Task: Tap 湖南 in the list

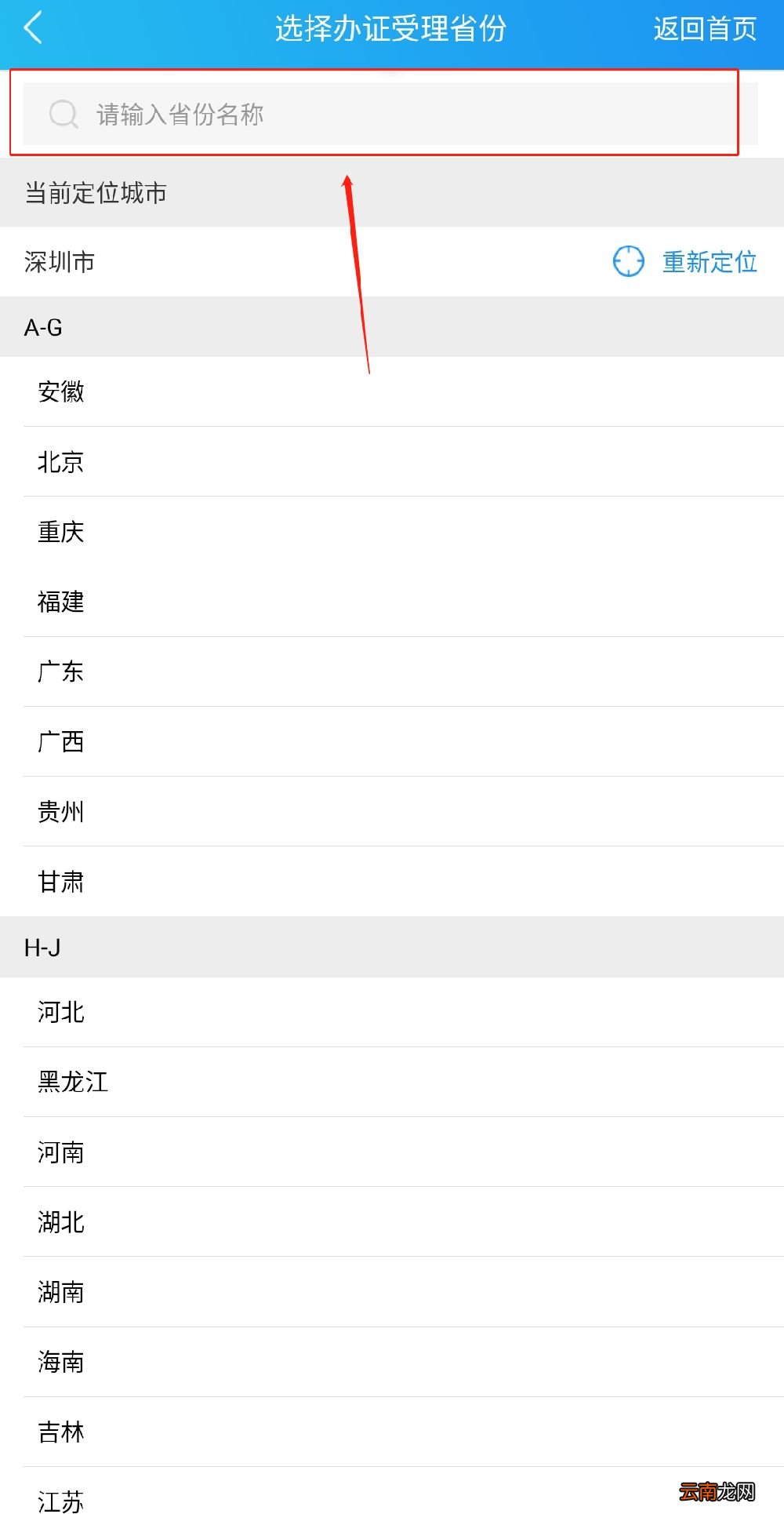Action: click(x=60, y=1292)
